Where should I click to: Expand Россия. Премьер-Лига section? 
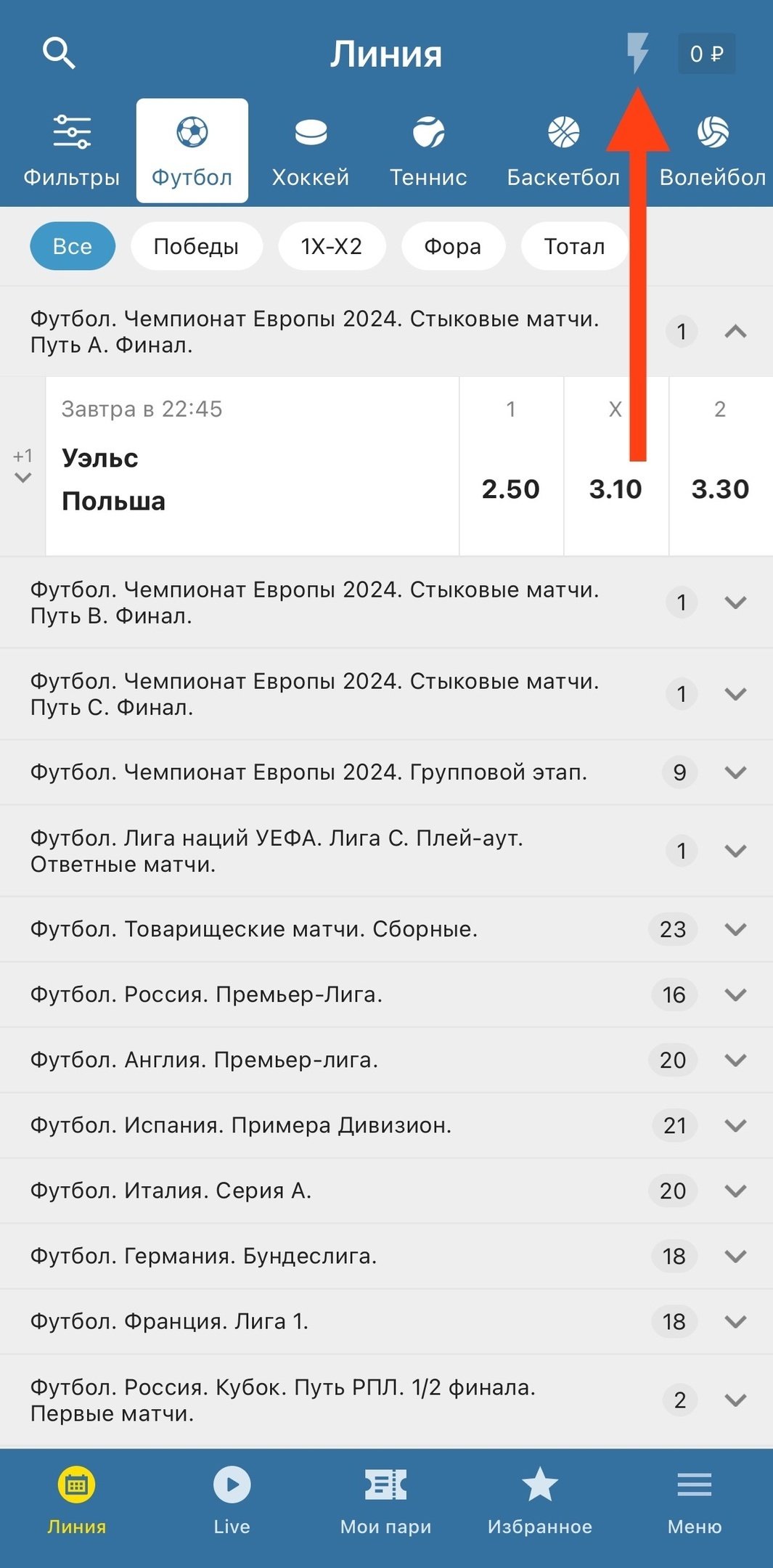point(735,995)
